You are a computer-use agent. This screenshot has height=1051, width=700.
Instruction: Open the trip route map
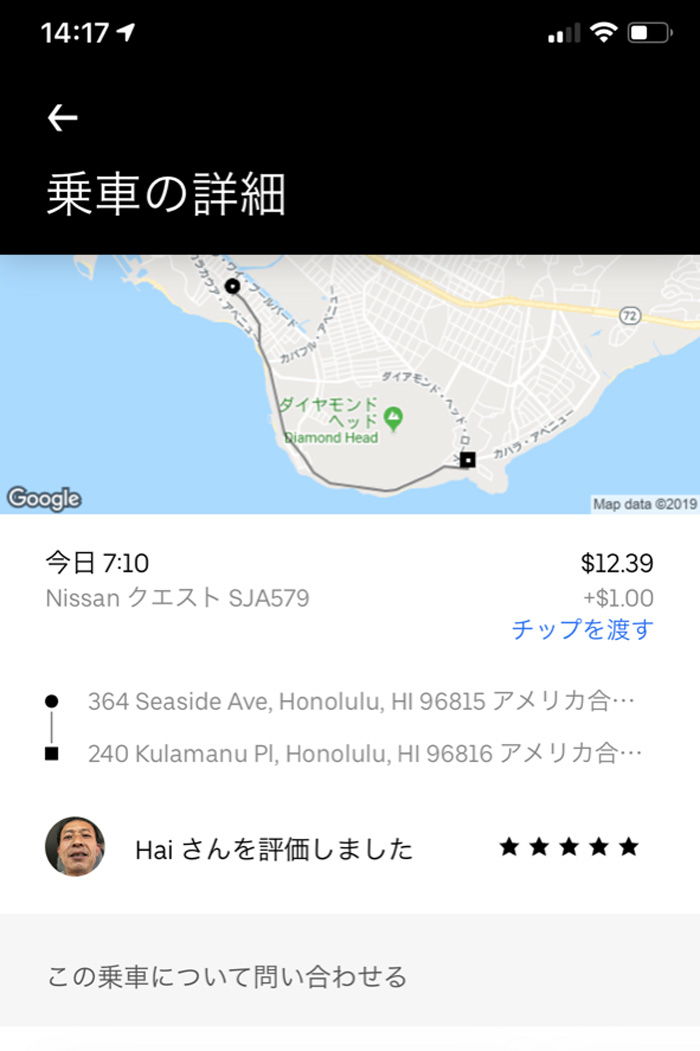point(350,385)
